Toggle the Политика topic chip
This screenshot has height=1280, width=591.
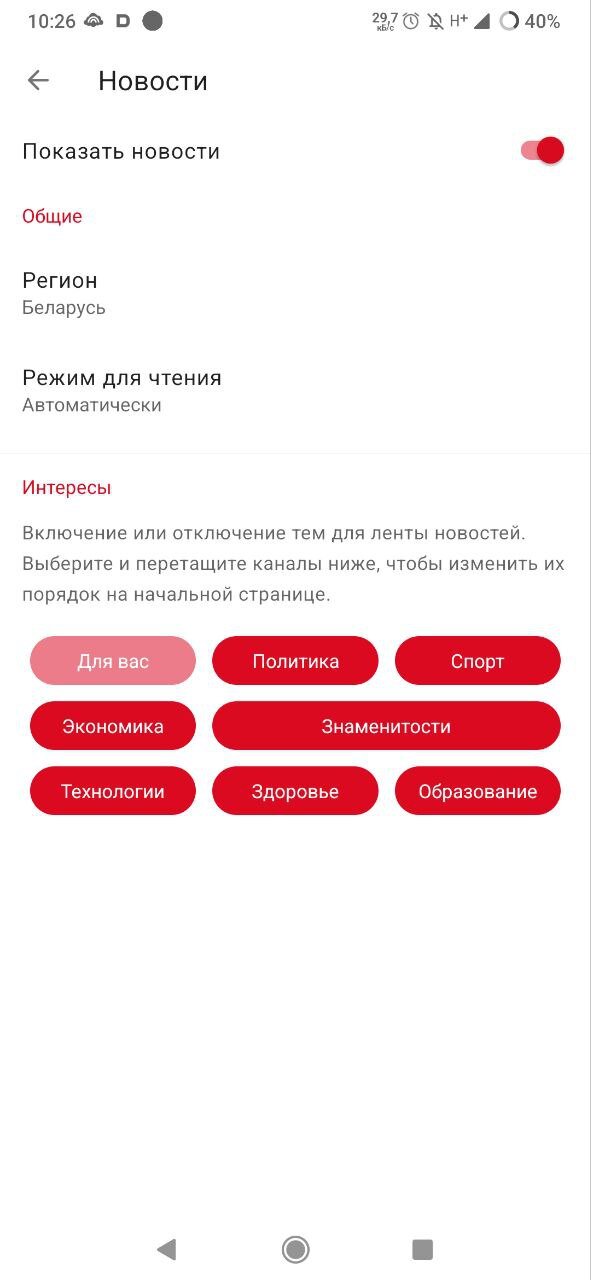pyautogui.click(x=295, y=661)
